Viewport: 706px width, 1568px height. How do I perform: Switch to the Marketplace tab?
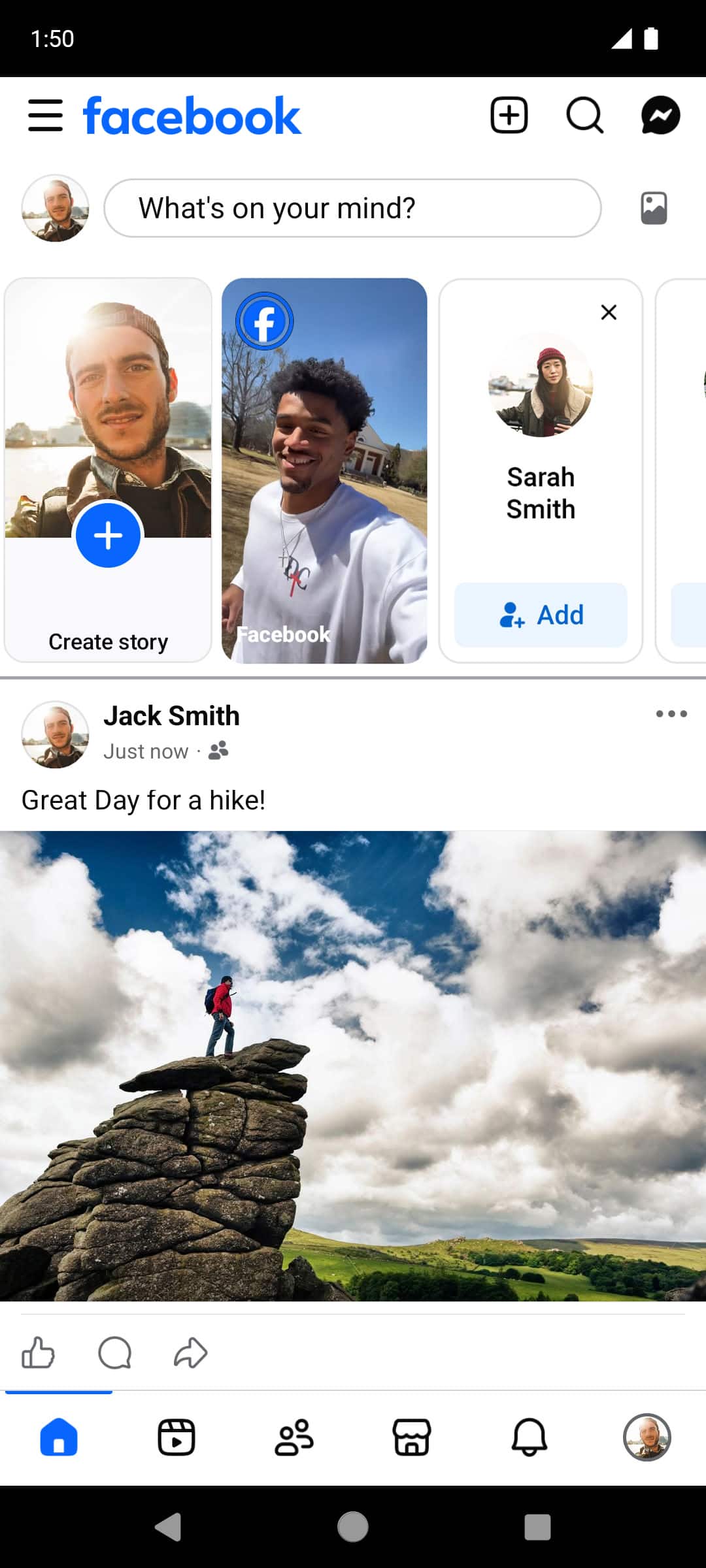pyautogui.click(x=412, y=1437)
